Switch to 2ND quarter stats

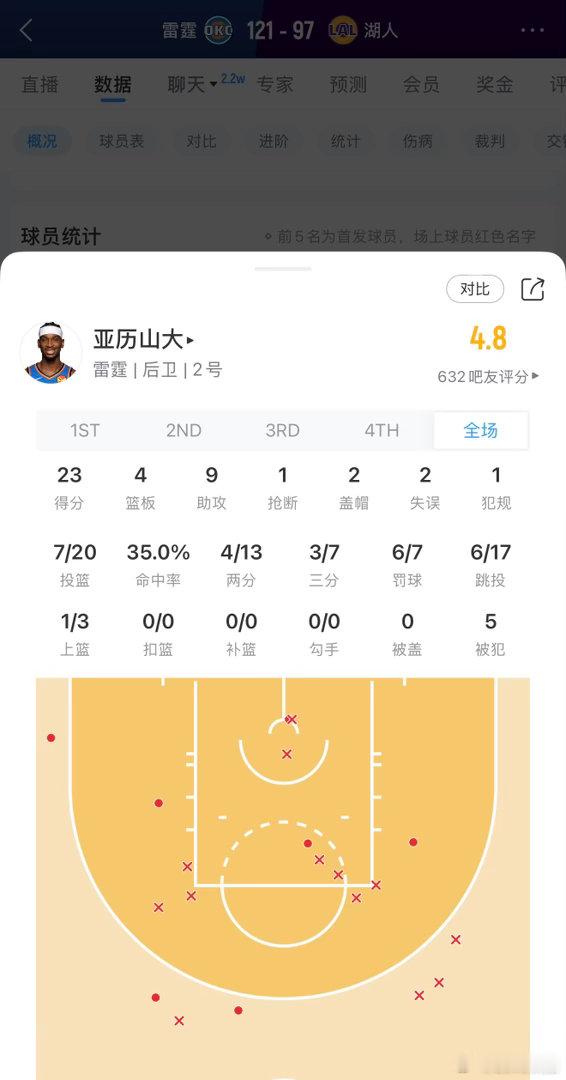click(184, 430)
